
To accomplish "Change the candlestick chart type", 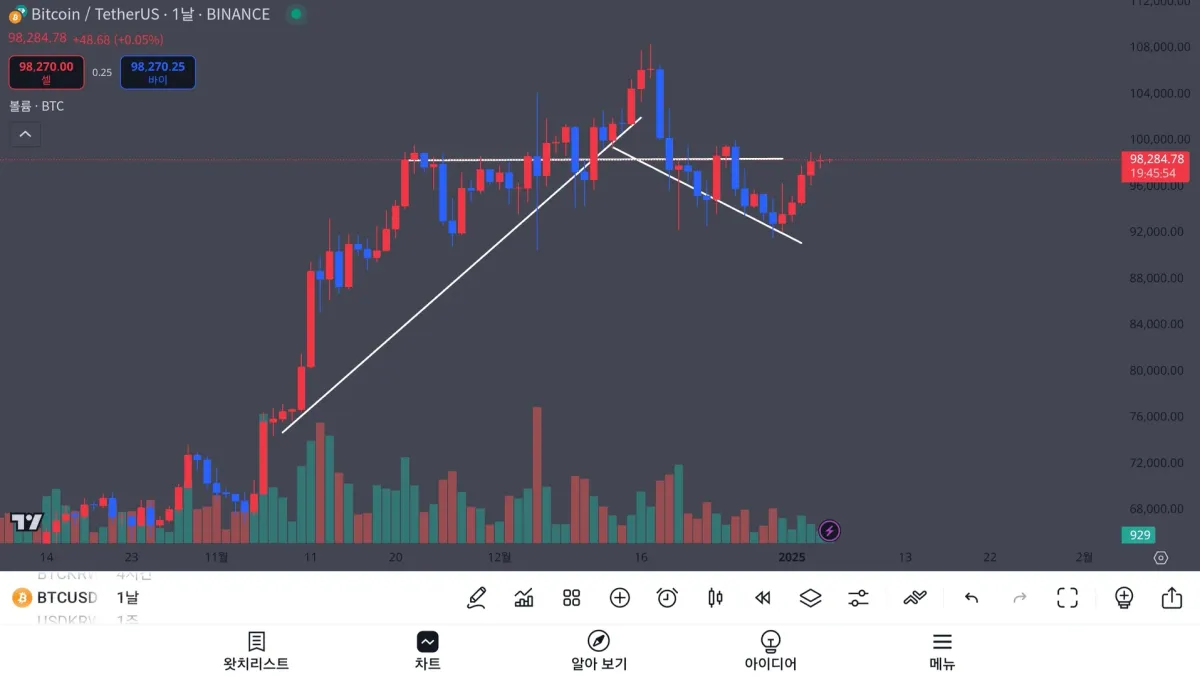I will (x=715, y=598).
